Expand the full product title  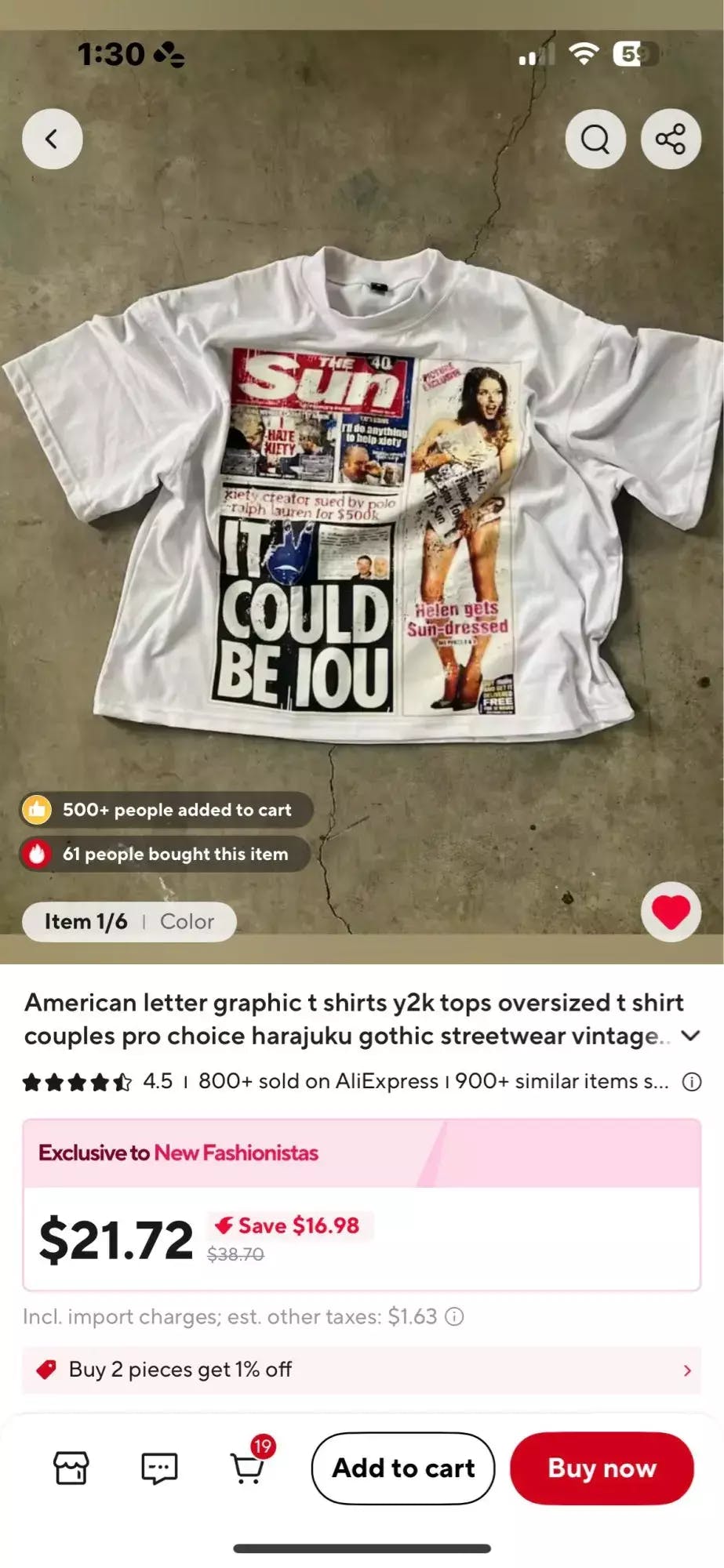[690, 1036]
